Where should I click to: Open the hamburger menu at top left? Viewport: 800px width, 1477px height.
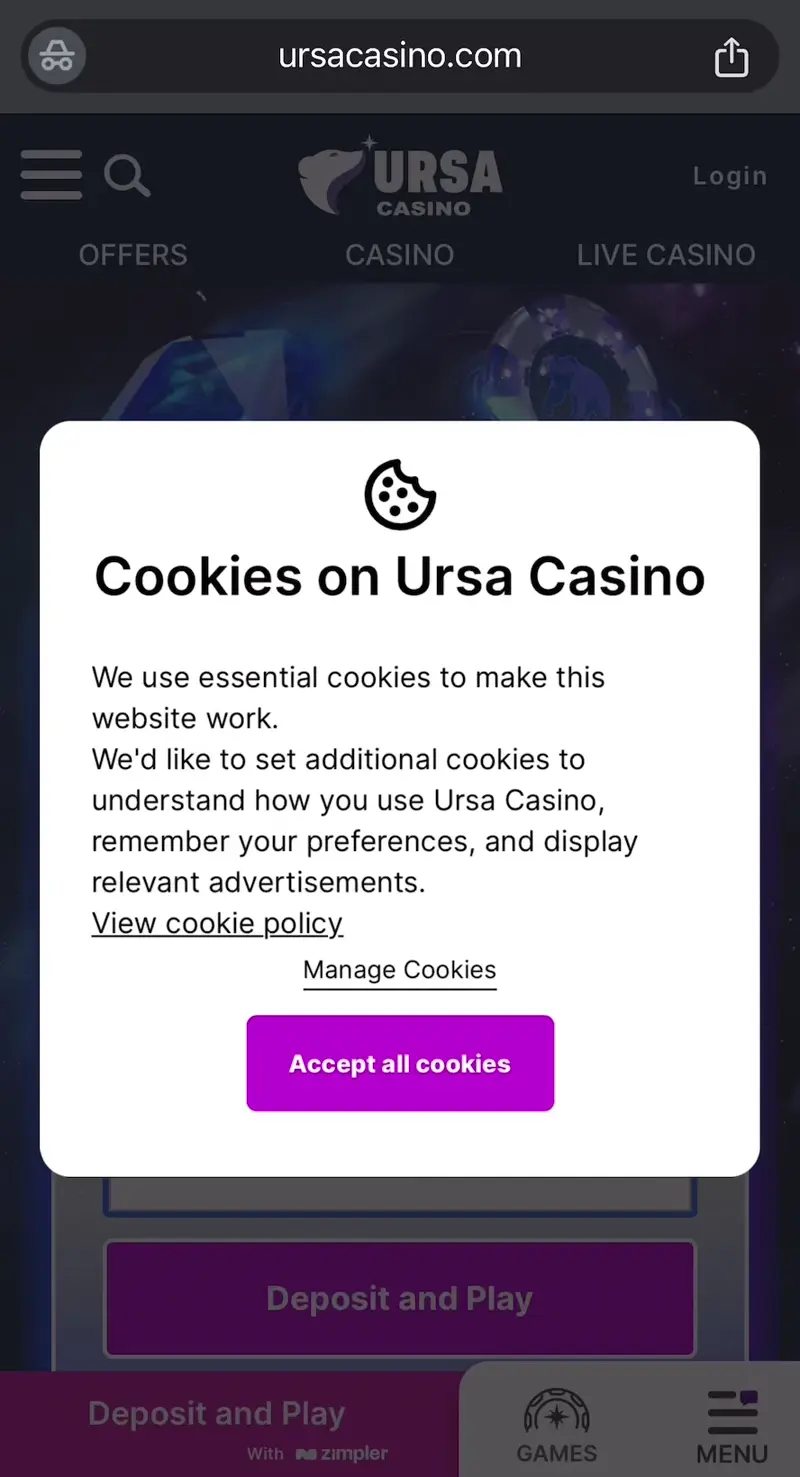coord(51,175)
